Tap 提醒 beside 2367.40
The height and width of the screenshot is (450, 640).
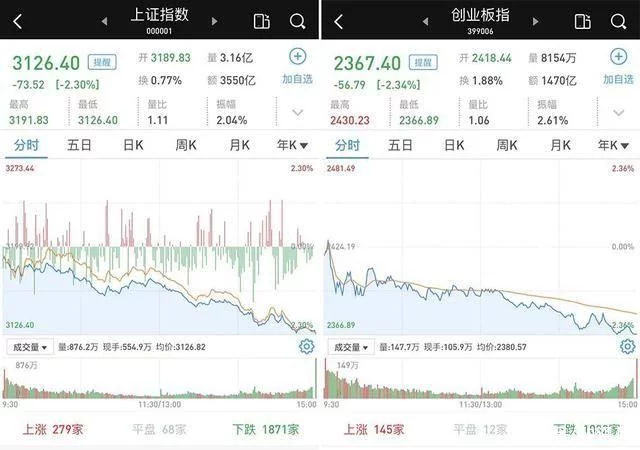click(423, 62)
